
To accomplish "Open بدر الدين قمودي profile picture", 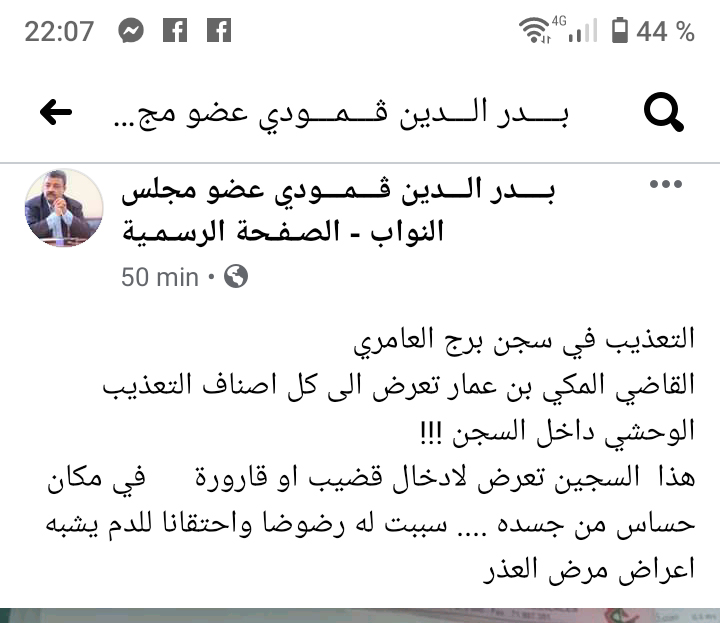I will tap(64, 208).
